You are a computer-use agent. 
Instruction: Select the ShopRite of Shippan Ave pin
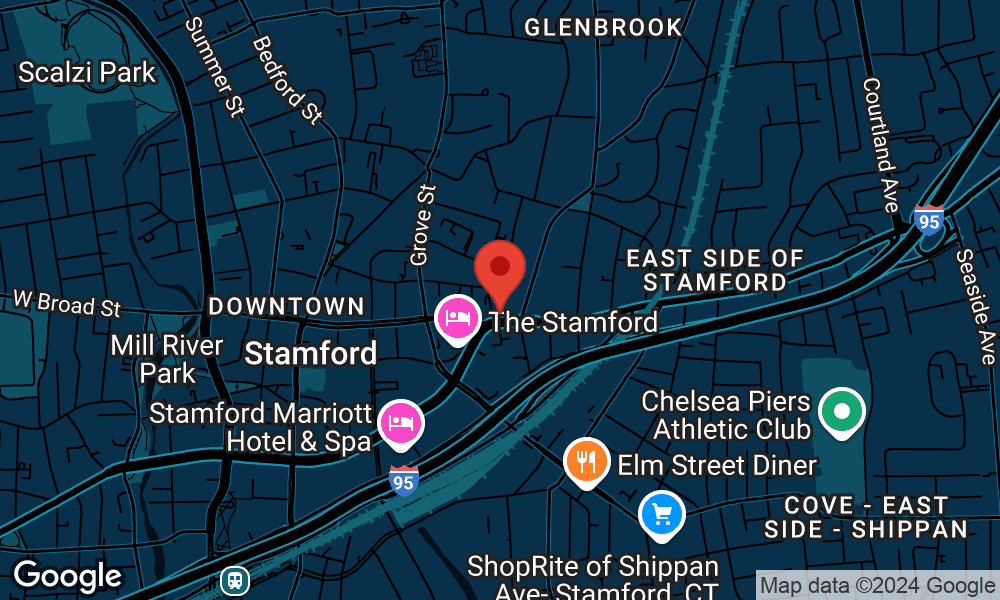click(x=661, y=514)
